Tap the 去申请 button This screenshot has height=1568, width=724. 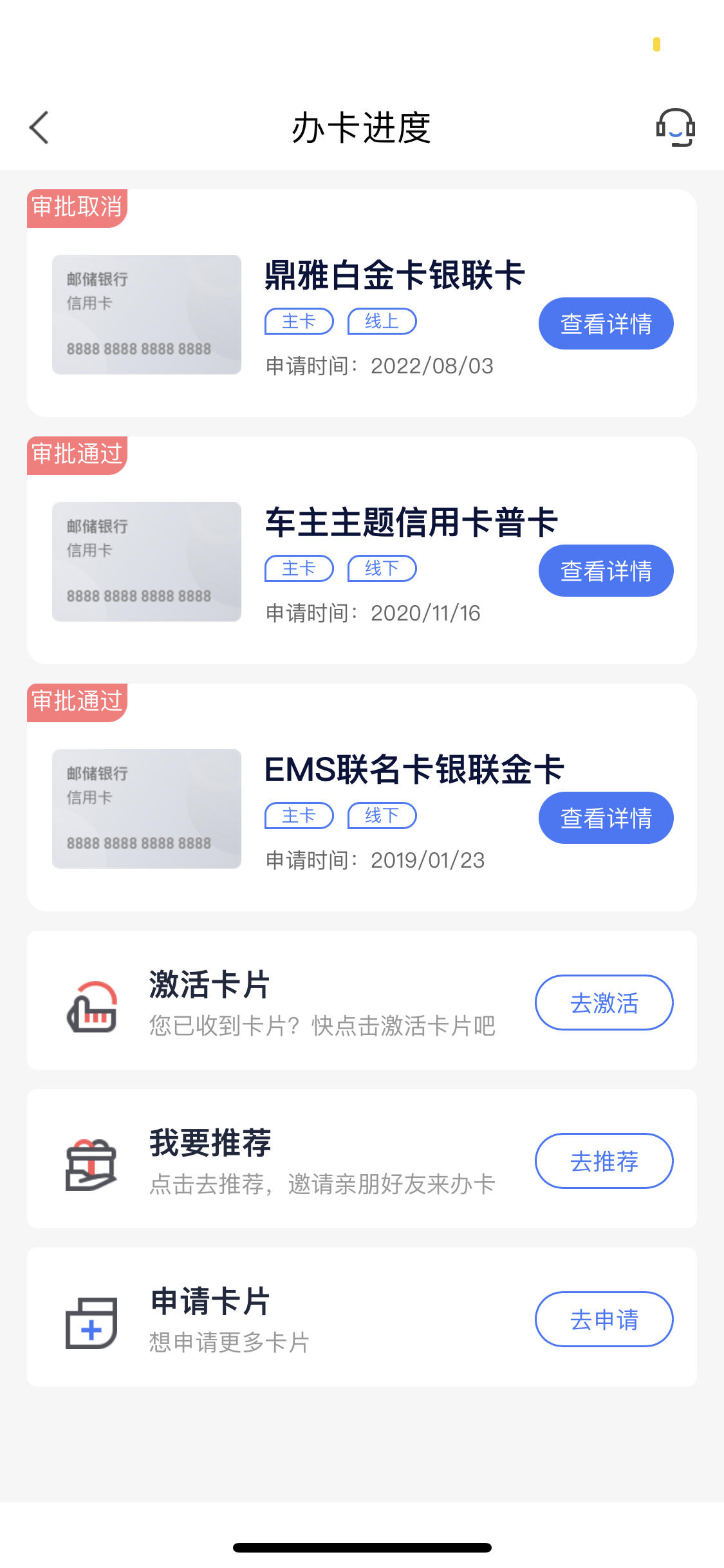coord(604,1320)
